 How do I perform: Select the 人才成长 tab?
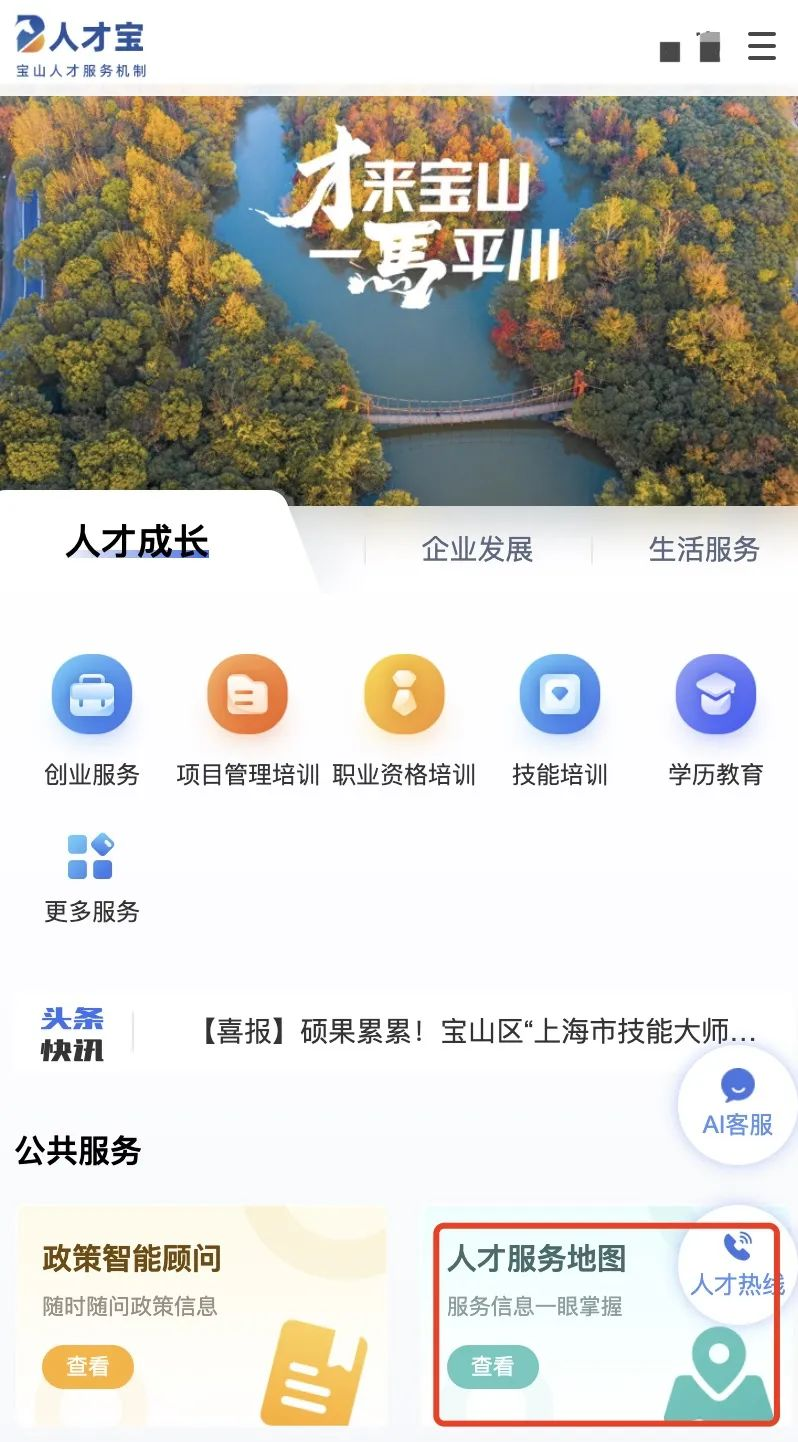[x=137, y=542]
